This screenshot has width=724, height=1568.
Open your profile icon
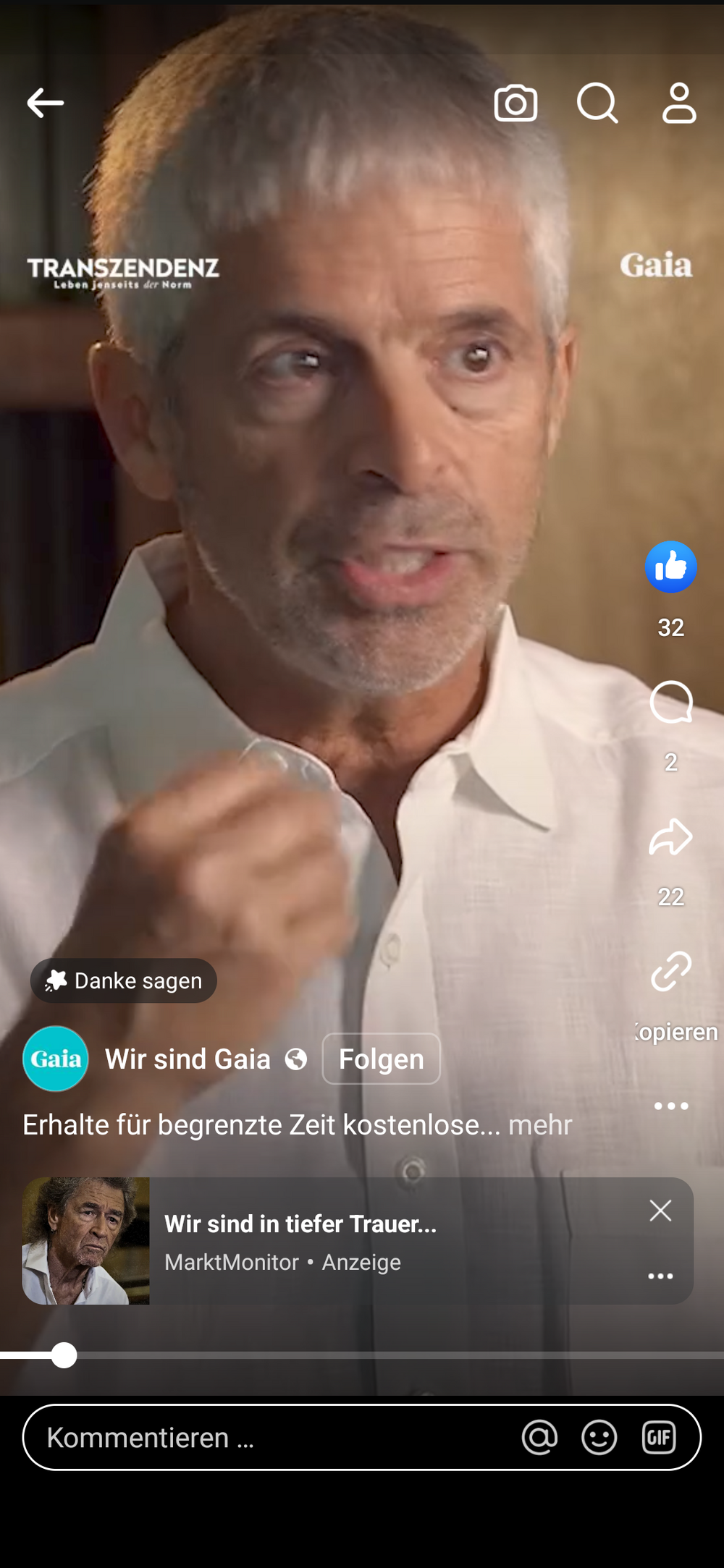point(679,103)
